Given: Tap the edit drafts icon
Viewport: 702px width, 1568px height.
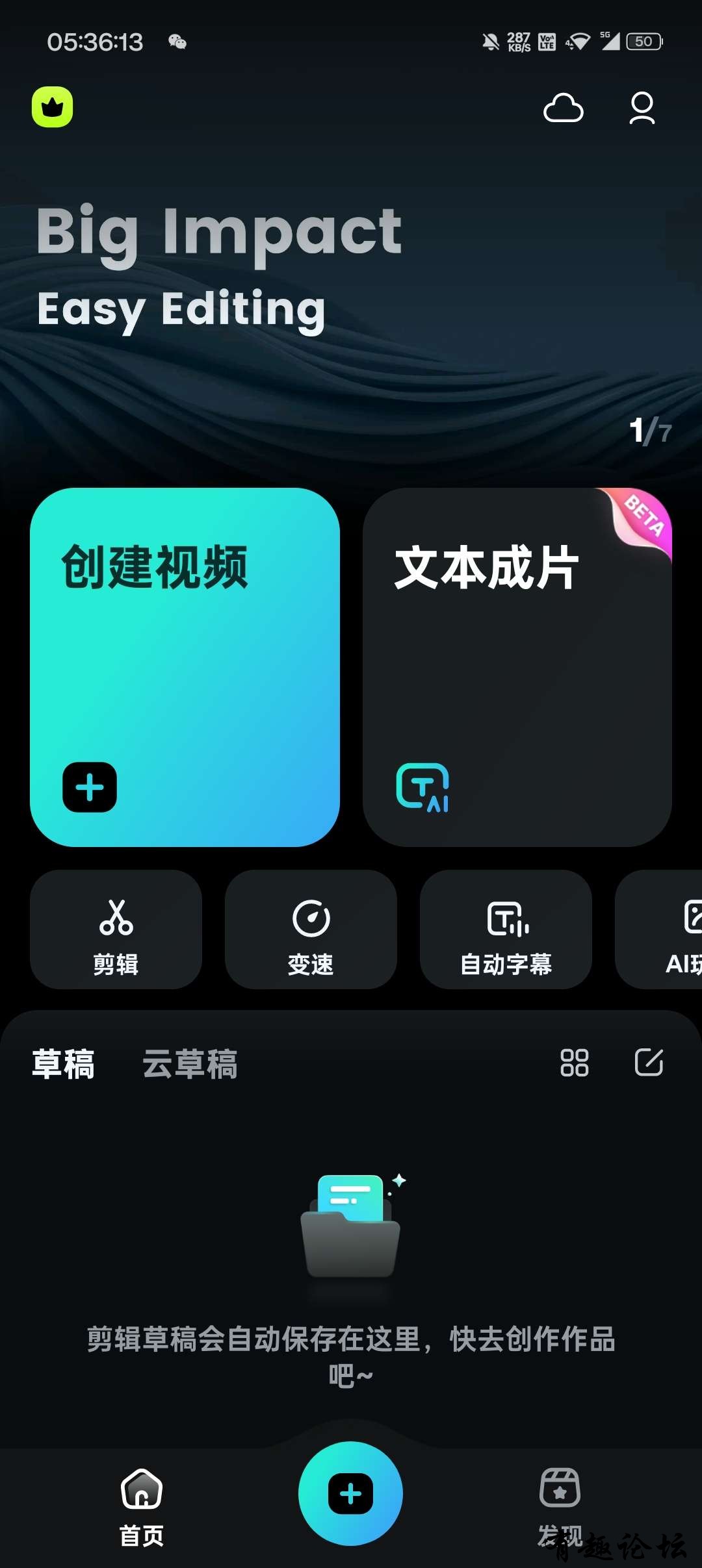Looking at the screenshot, I should coord(649,1063).
